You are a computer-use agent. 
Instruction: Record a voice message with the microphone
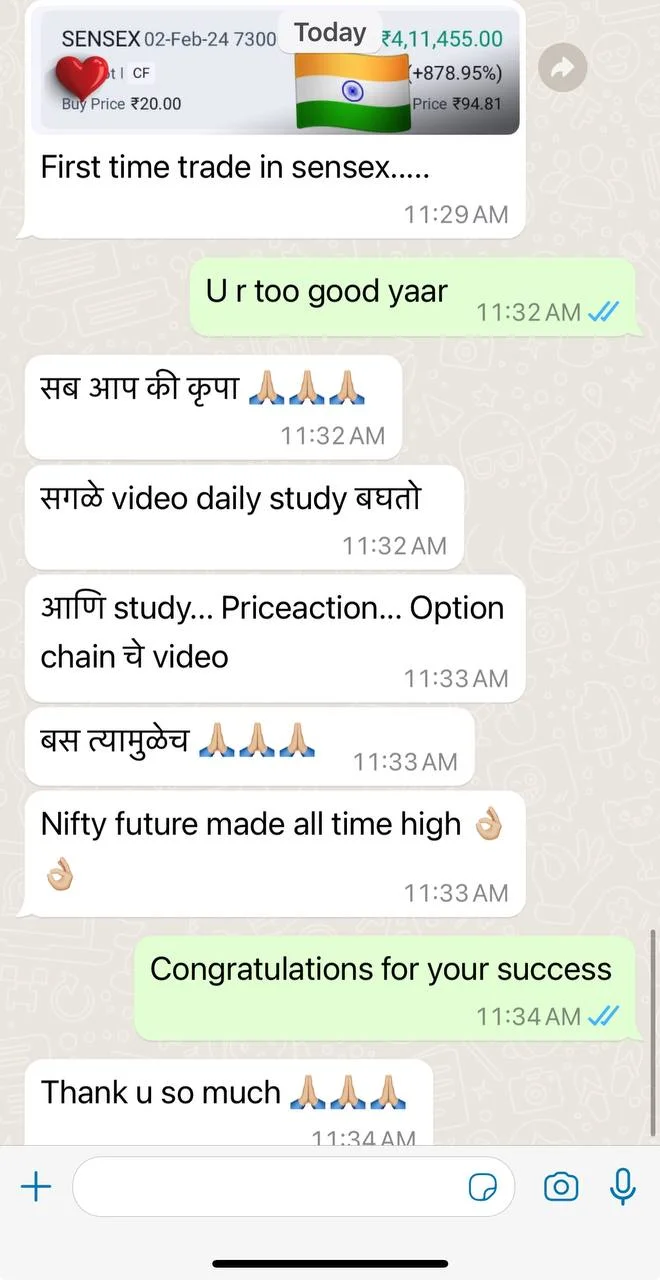[623, 1187]
